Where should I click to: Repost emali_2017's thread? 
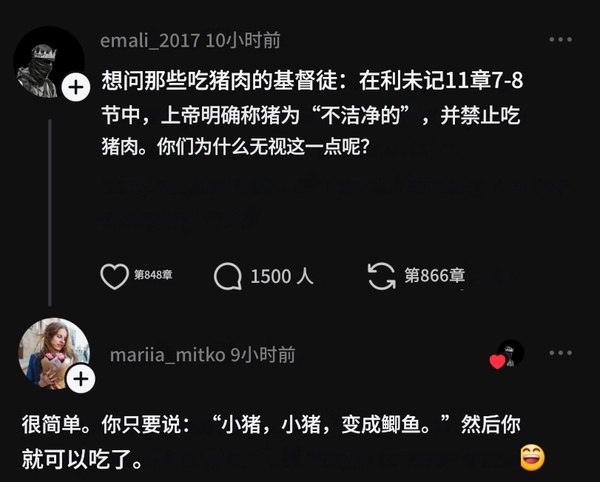(x=381, y=276)
